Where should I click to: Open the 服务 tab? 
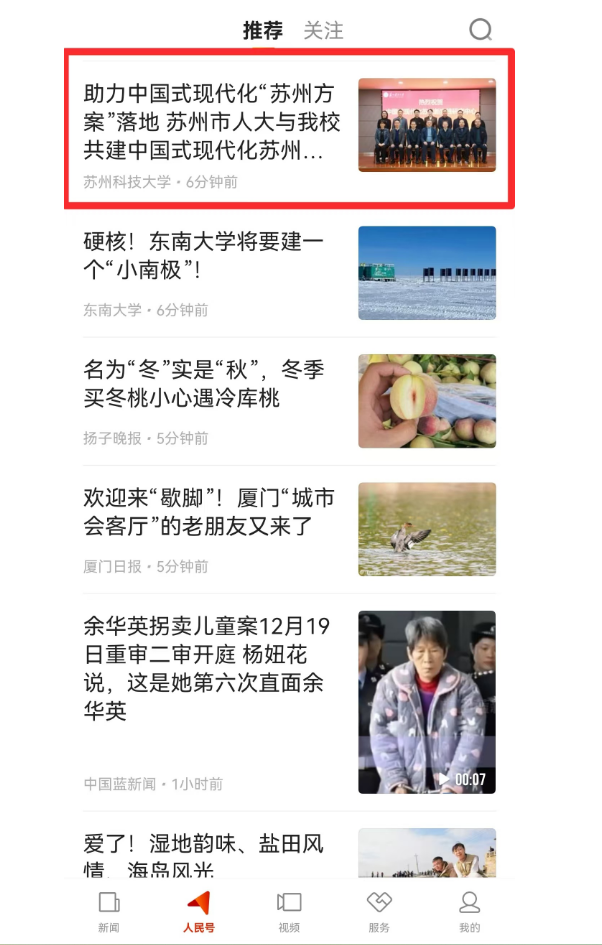pyautogui.click(x=379, y=911)
